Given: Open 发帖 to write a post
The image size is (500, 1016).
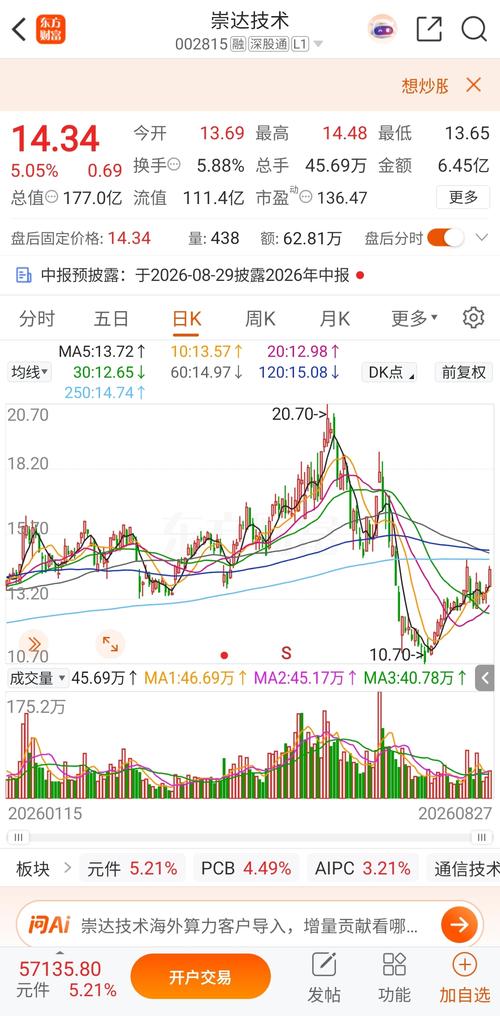Looking at the screenshot, I should tap(324, 977).
